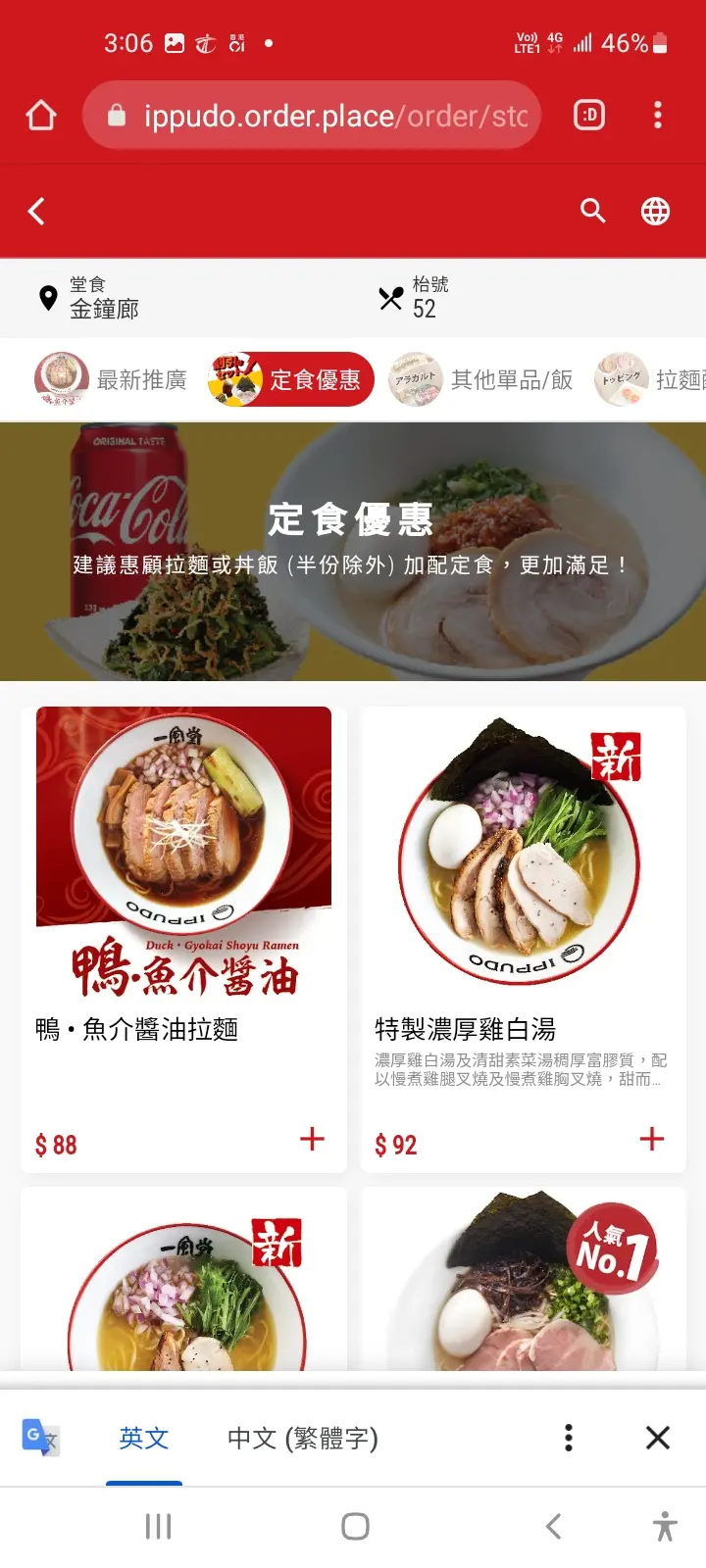Screen dimensions: 706x1568
Task: Go to browser home page
Action: click(41, 116)
